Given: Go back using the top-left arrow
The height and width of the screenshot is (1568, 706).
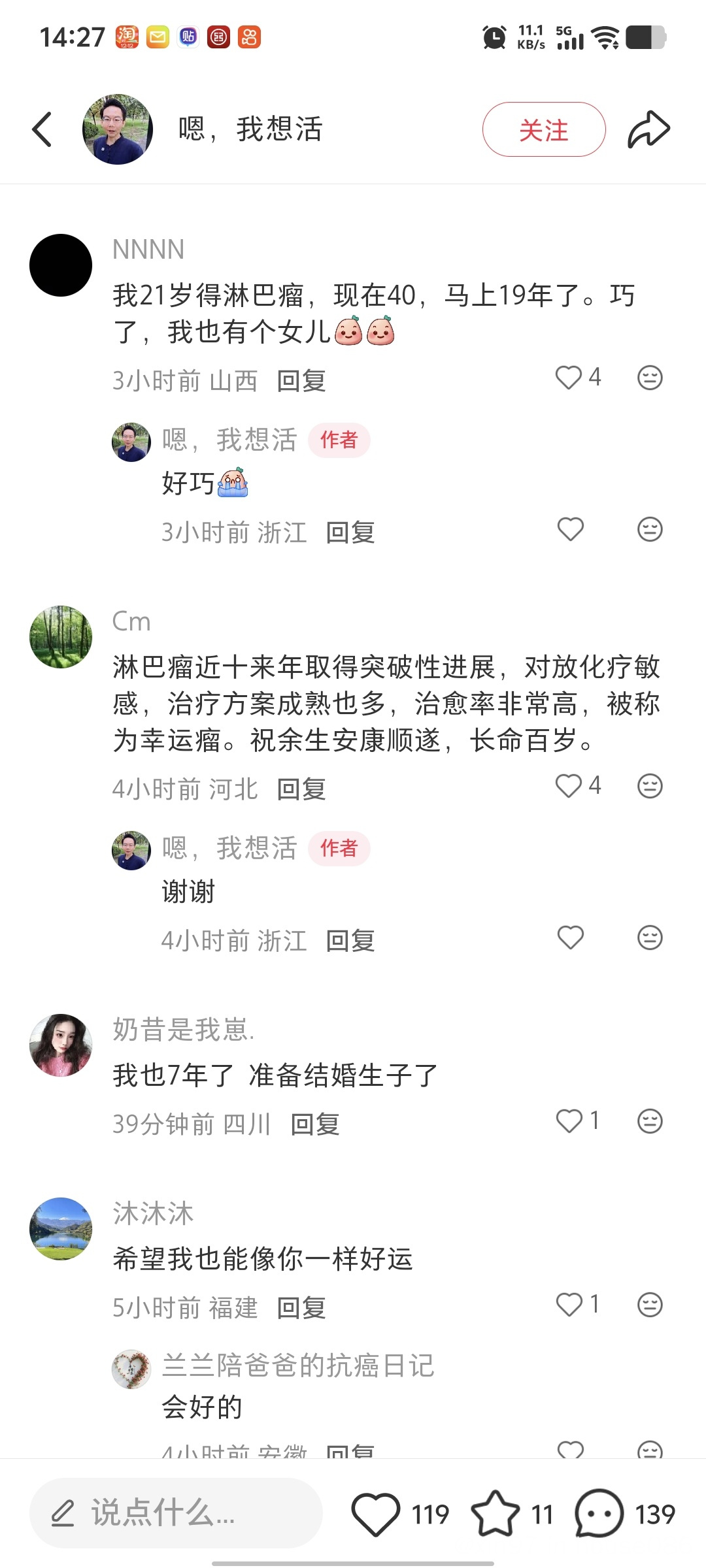Looking at the screenshot, I should coord(42,129).
